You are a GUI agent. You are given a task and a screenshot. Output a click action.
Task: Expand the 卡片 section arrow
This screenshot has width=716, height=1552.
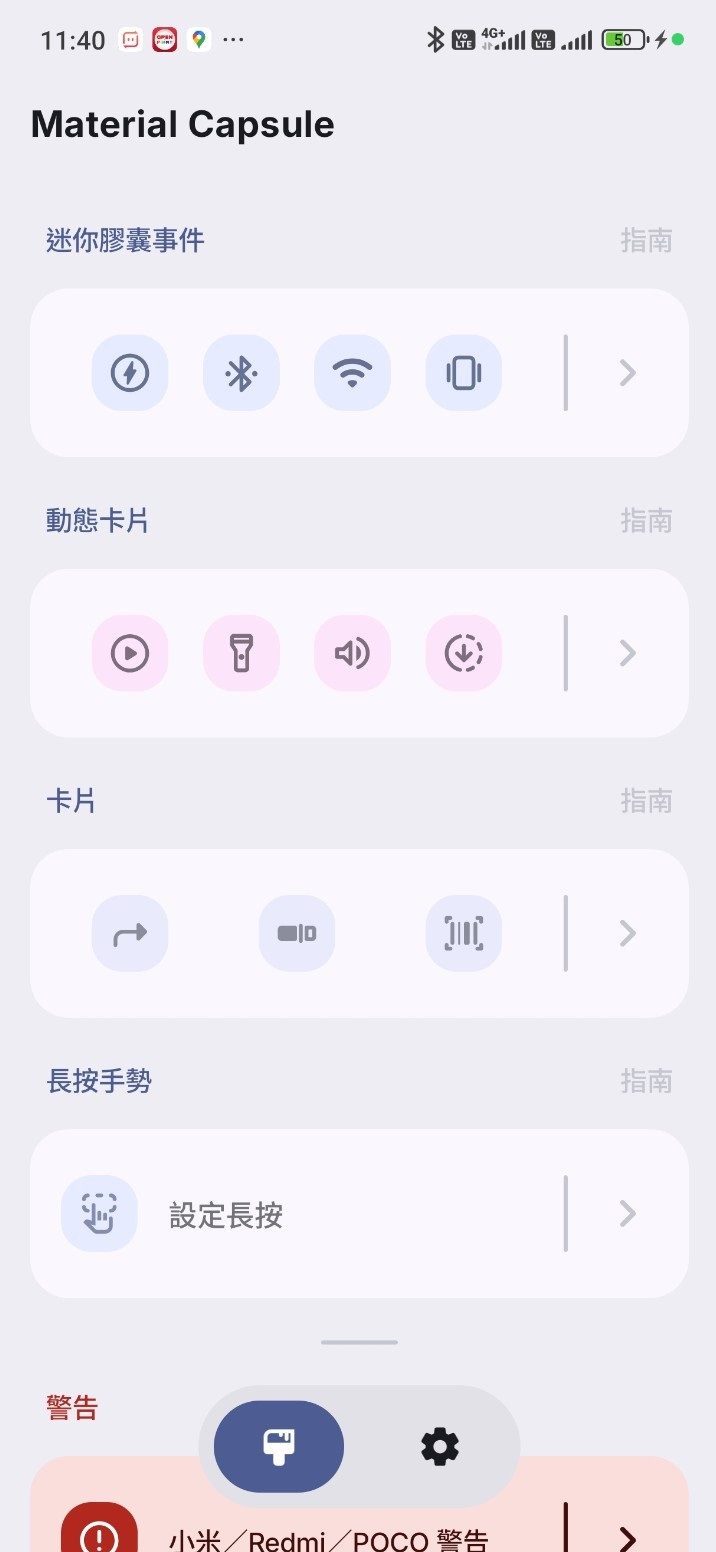point(627,933)
